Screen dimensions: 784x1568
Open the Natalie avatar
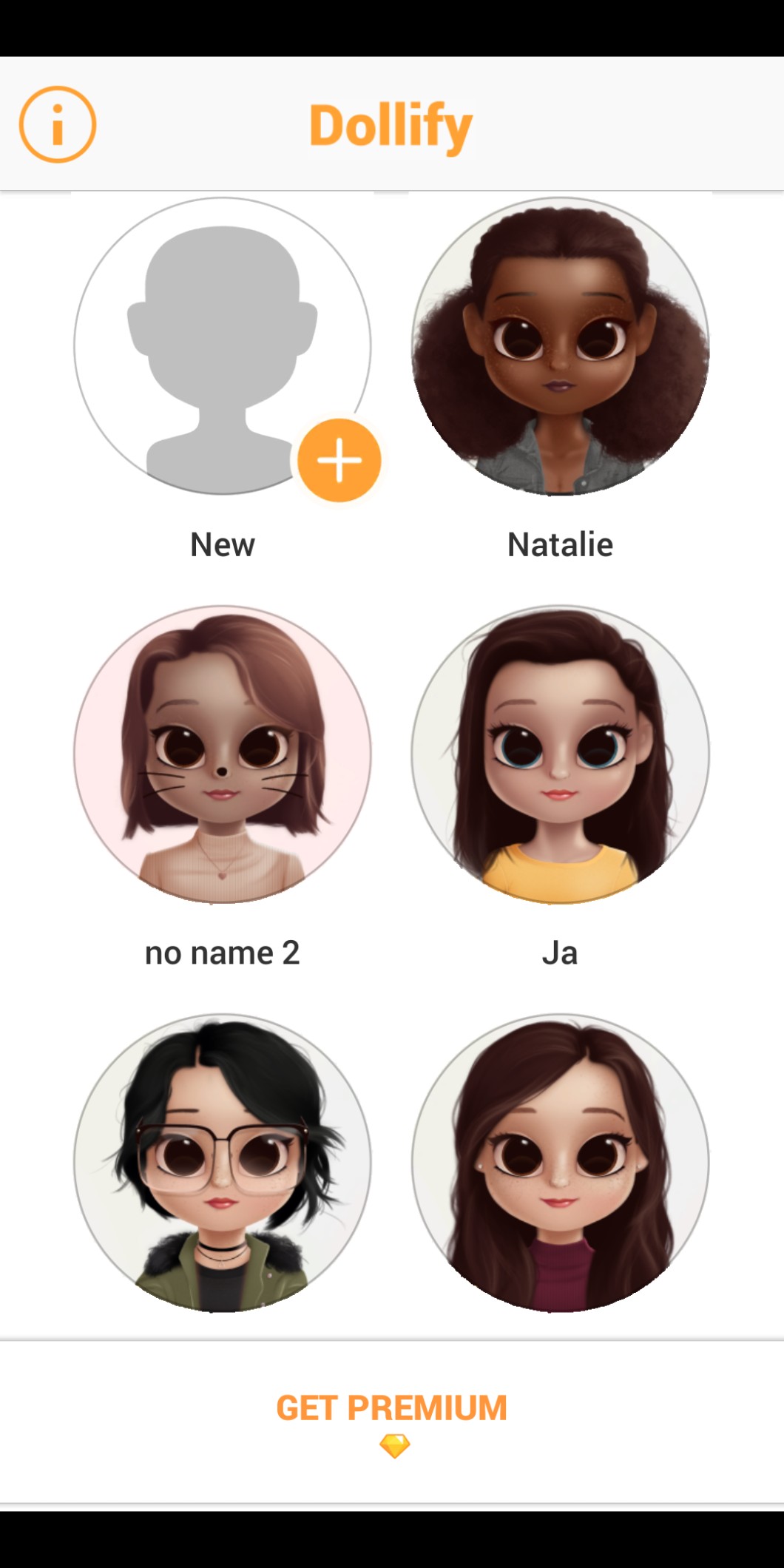[560, 346]
